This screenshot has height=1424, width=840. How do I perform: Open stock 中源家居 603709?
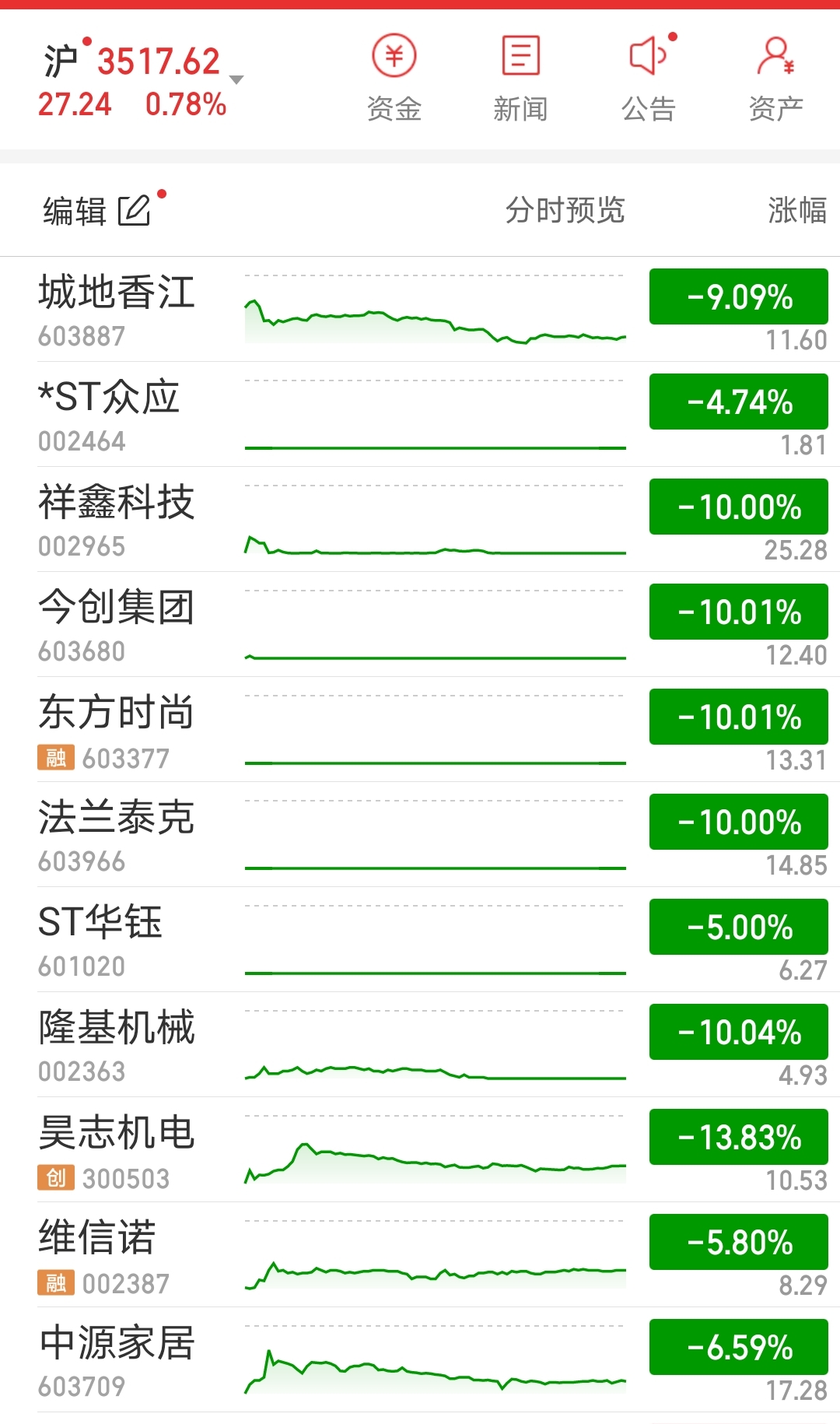(x=420, y=1360)
